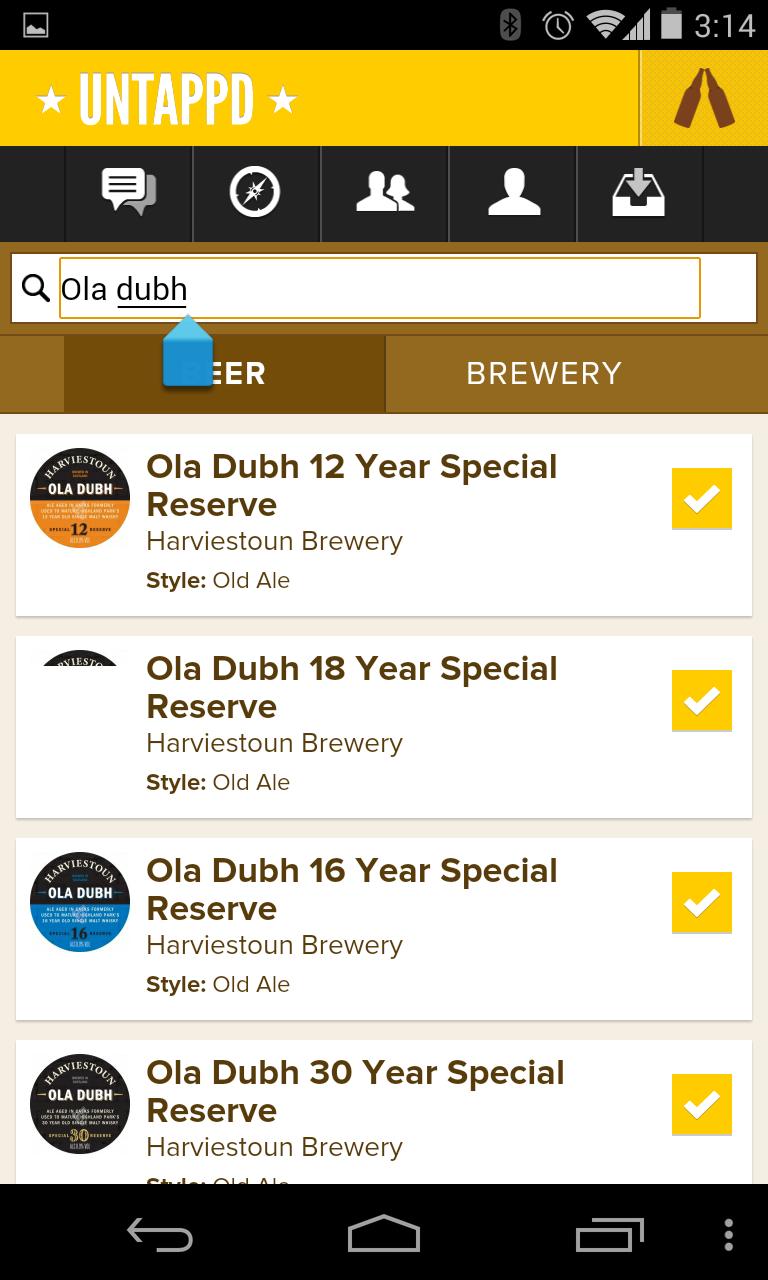768x1280 pixels.
Task: Tap the magnifying glass search icon
Action: tap(36, 288)
